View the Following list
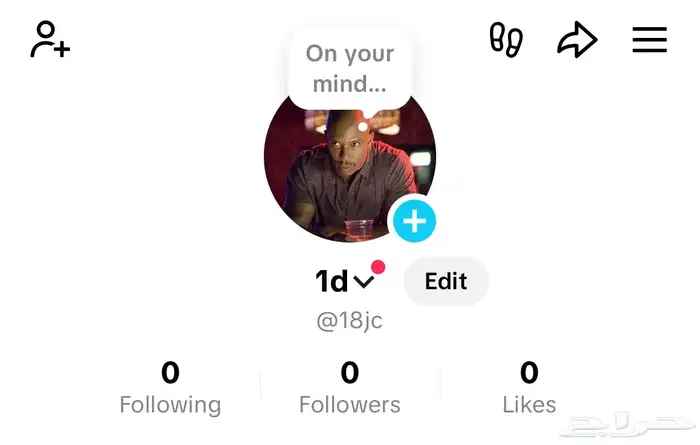 (170, 388)
